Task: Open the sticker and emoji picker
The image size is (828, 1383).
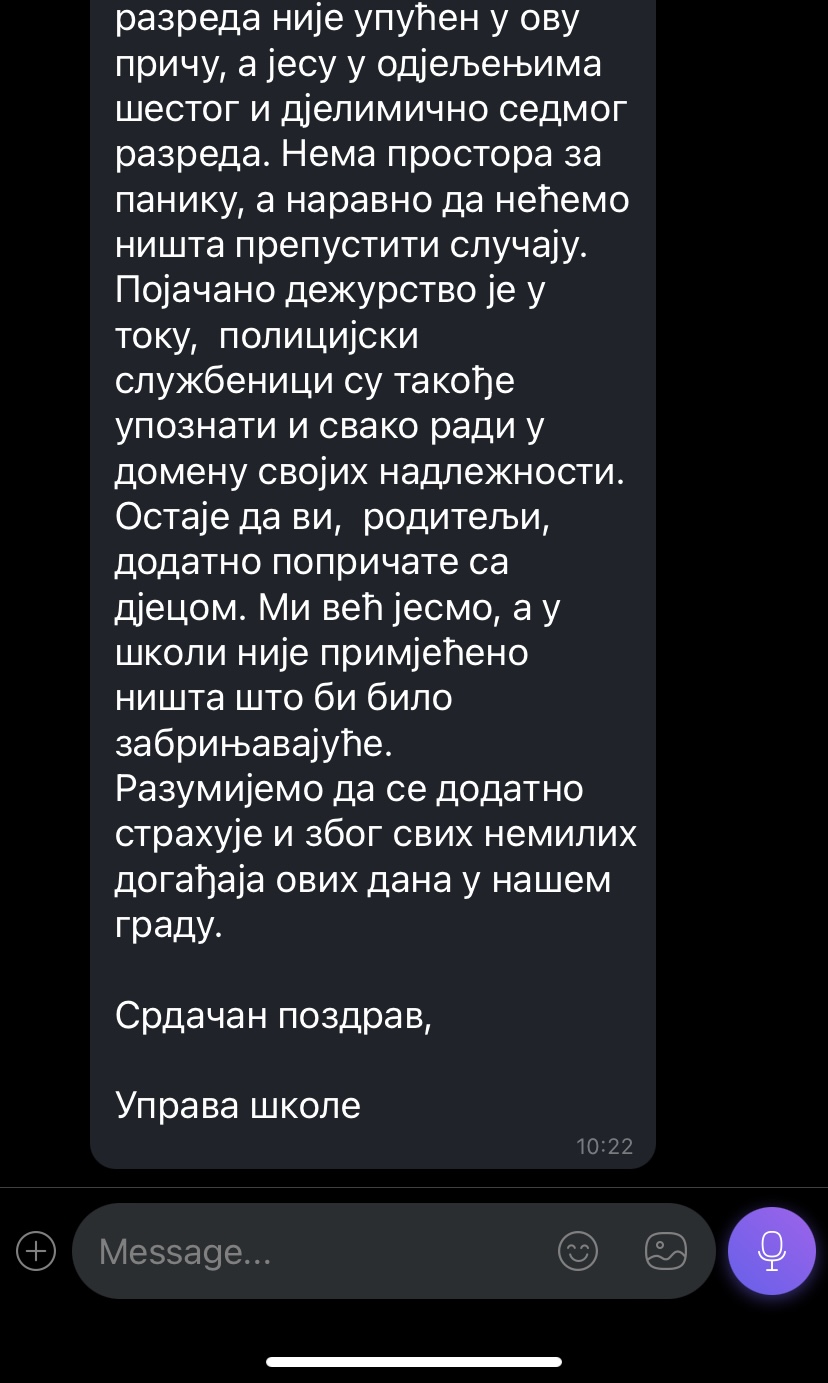Action: click(x=578, y=1251)
